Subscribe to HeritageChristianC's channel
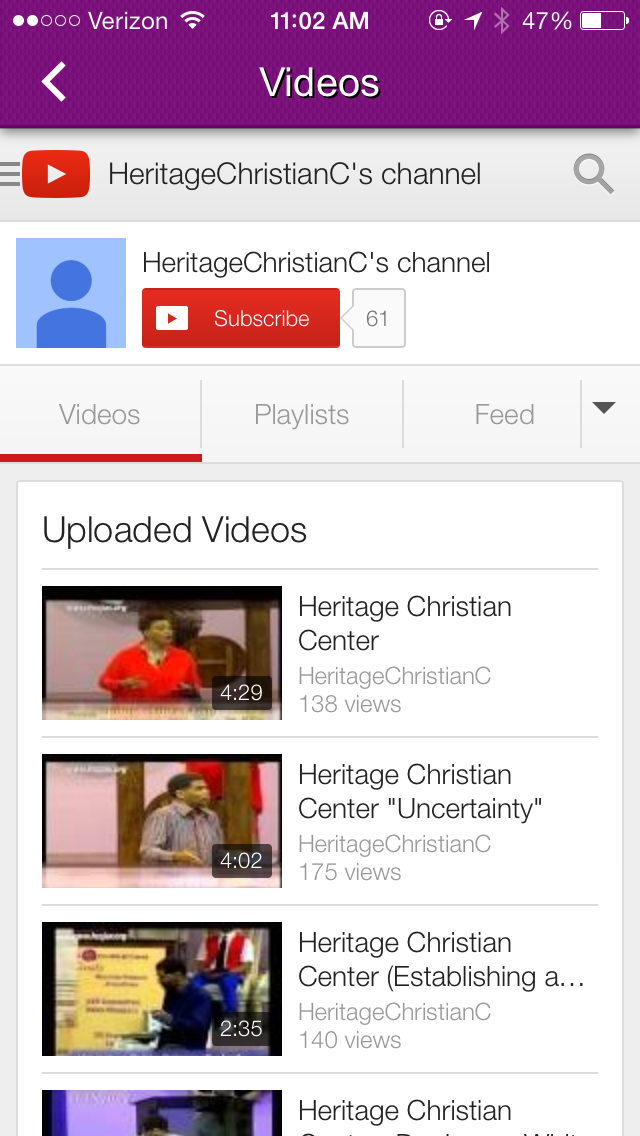The image size is (640, 1136). tap(241, 319)
